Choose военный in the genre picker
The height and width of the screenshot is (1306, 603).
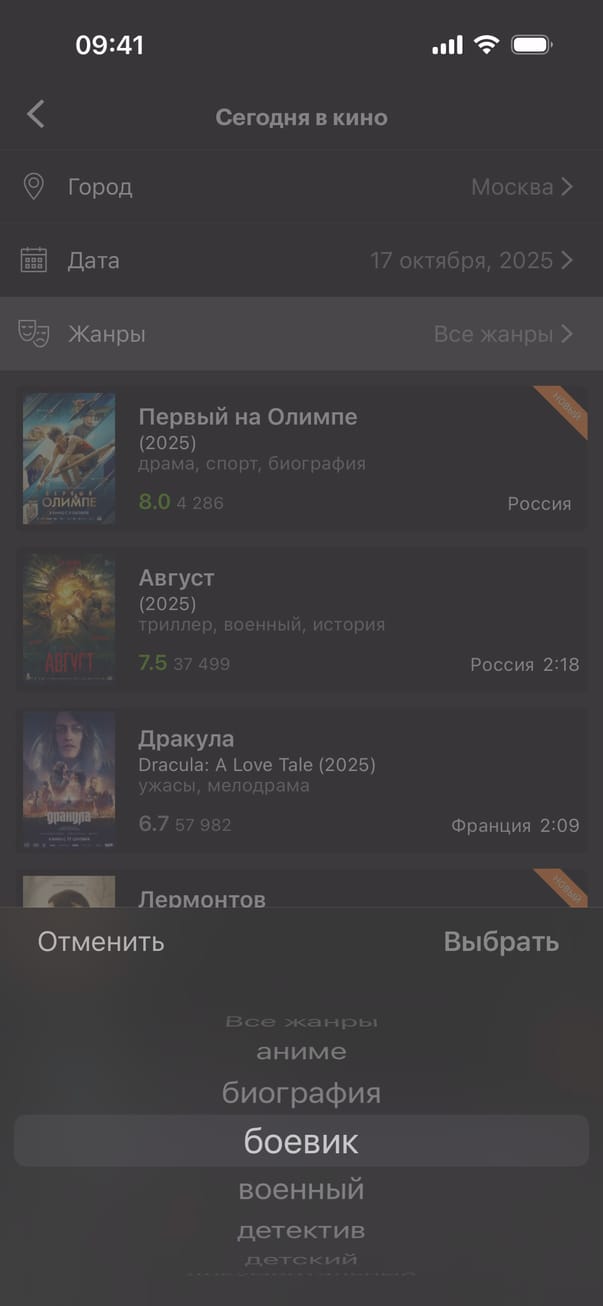pos(301,1191)
